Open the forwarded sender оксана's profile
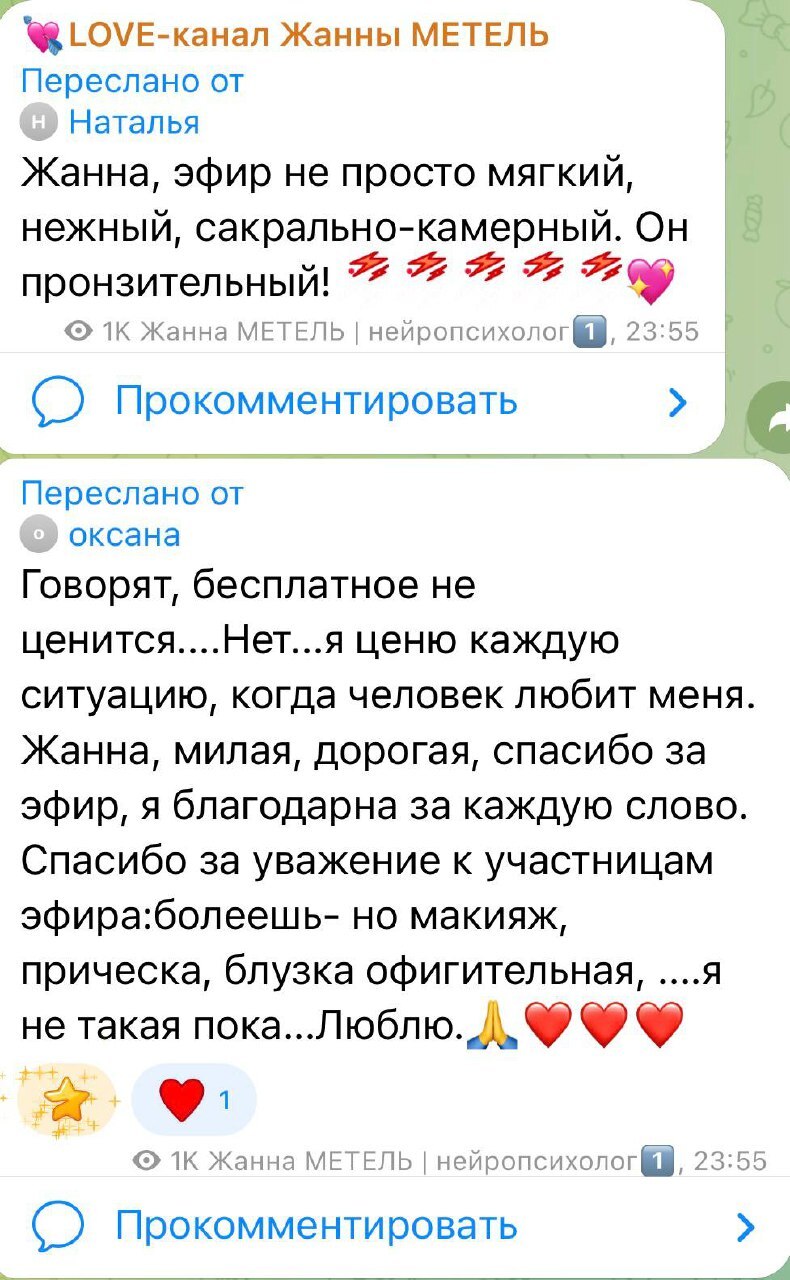This screenshot has height=1280, width=790. click(123, 535)
